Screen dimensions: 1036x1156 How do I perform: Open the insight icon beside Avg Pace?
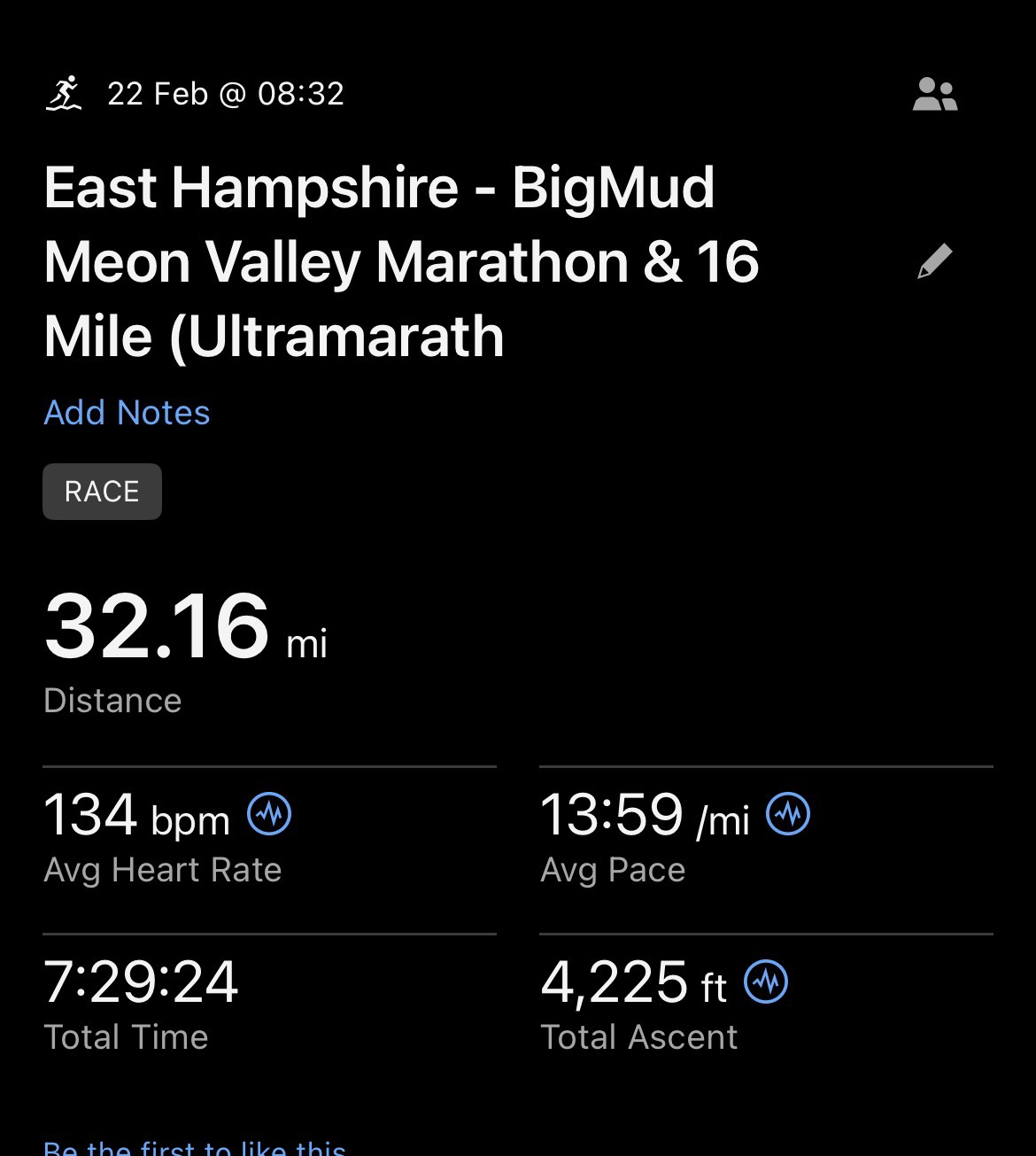788,814
